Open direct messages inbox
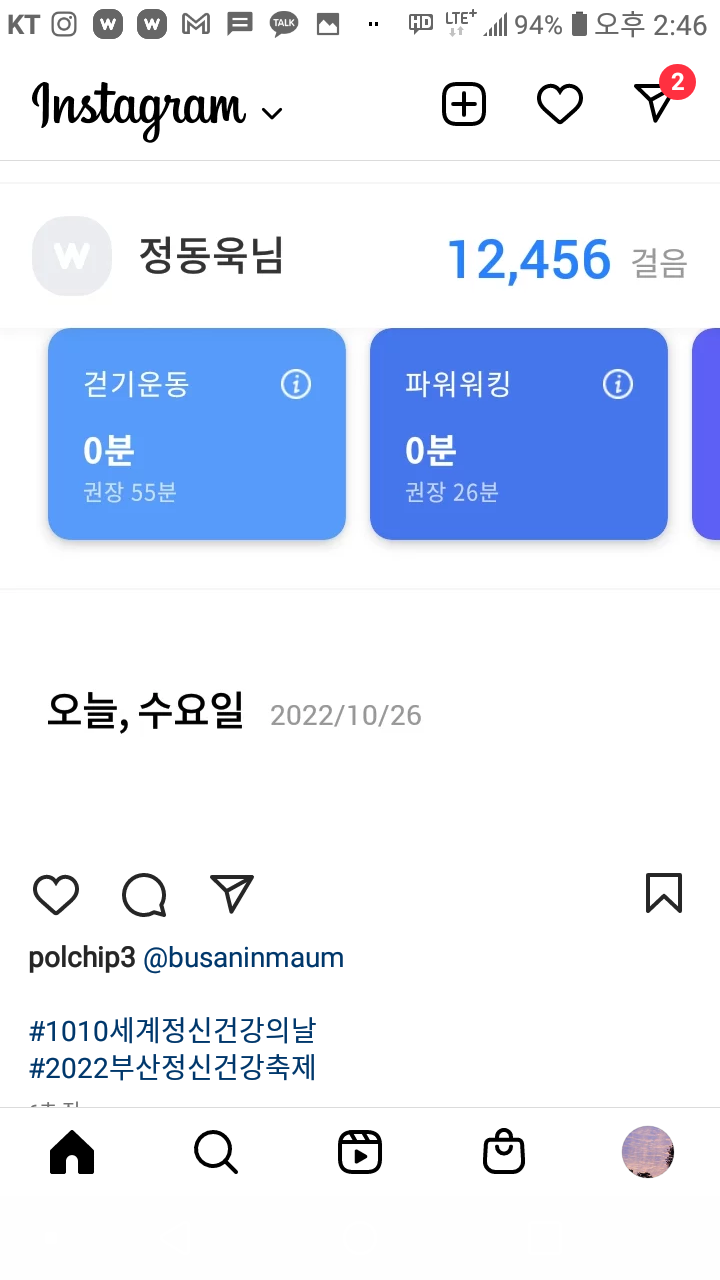This screenshot has height=1280, width=720. pos(655,102)
